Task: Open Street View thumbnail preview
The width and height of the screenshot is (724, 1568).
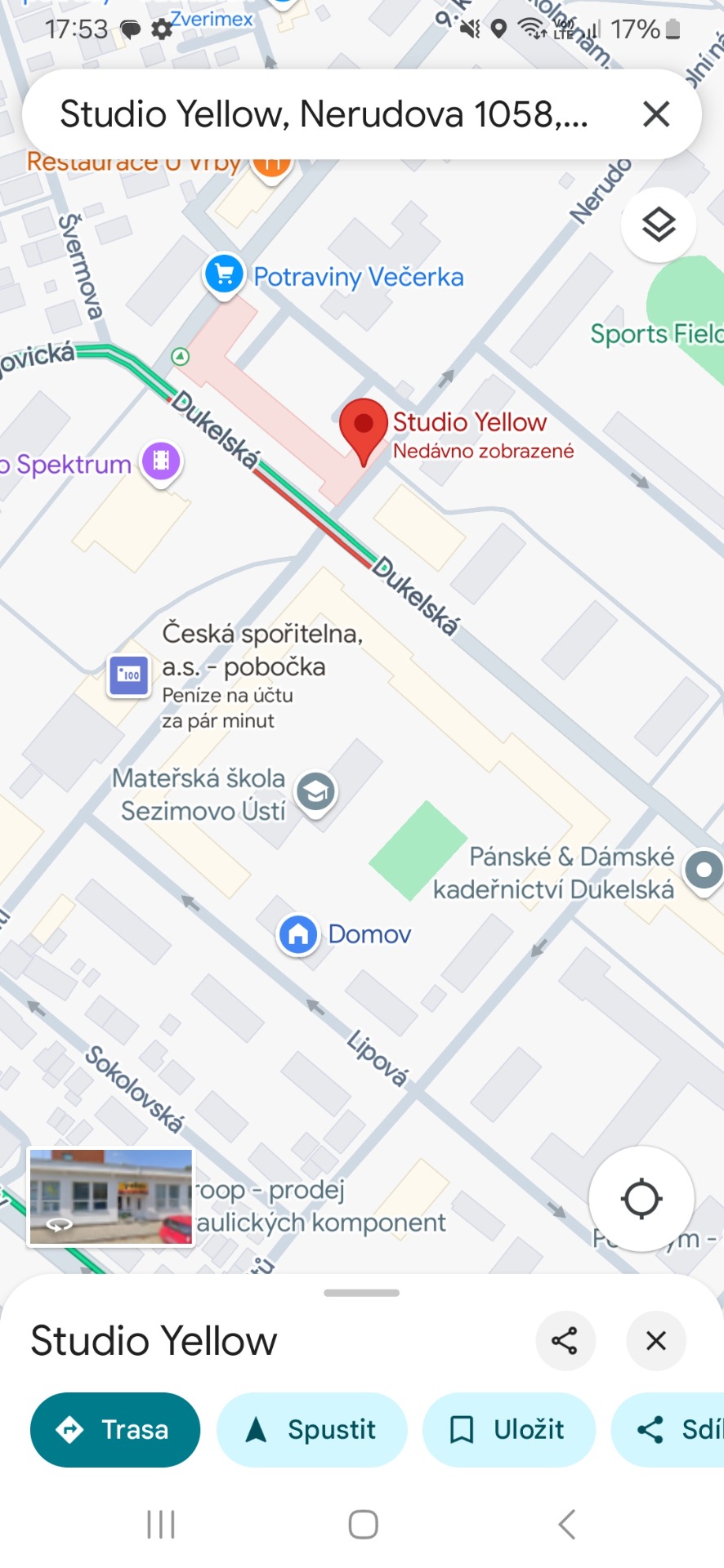Action: coord(111,1196)
